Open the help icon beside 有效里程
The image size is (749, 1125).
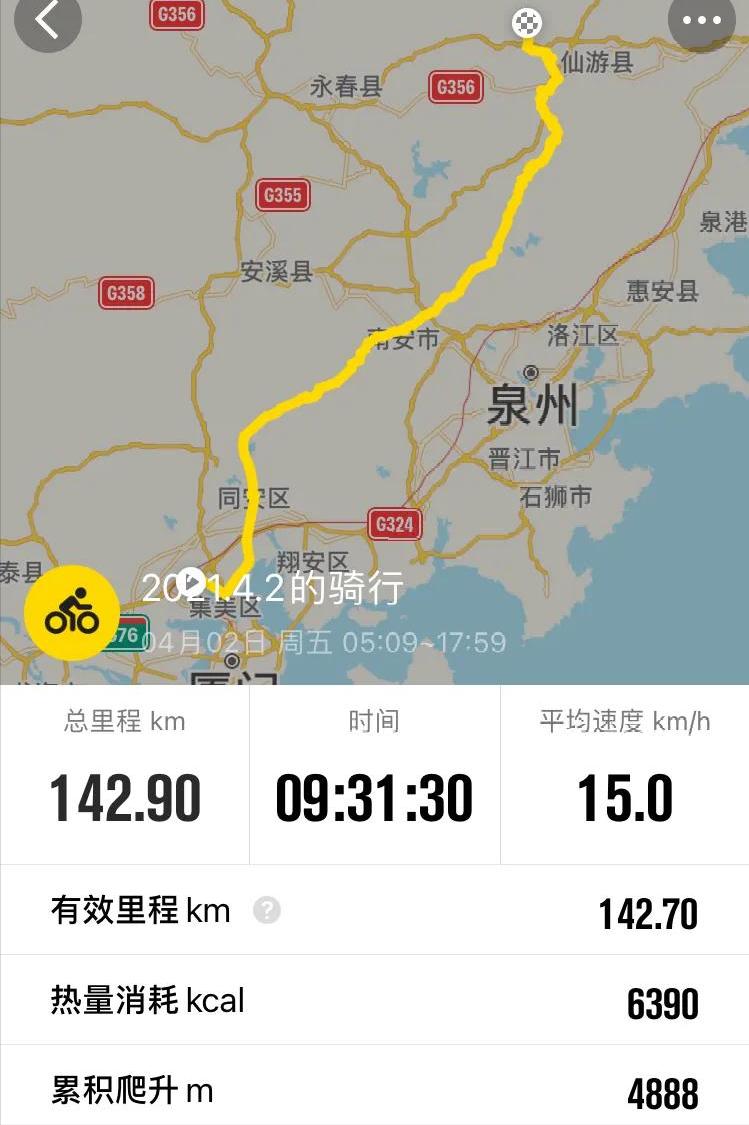(x=265, y=911)
